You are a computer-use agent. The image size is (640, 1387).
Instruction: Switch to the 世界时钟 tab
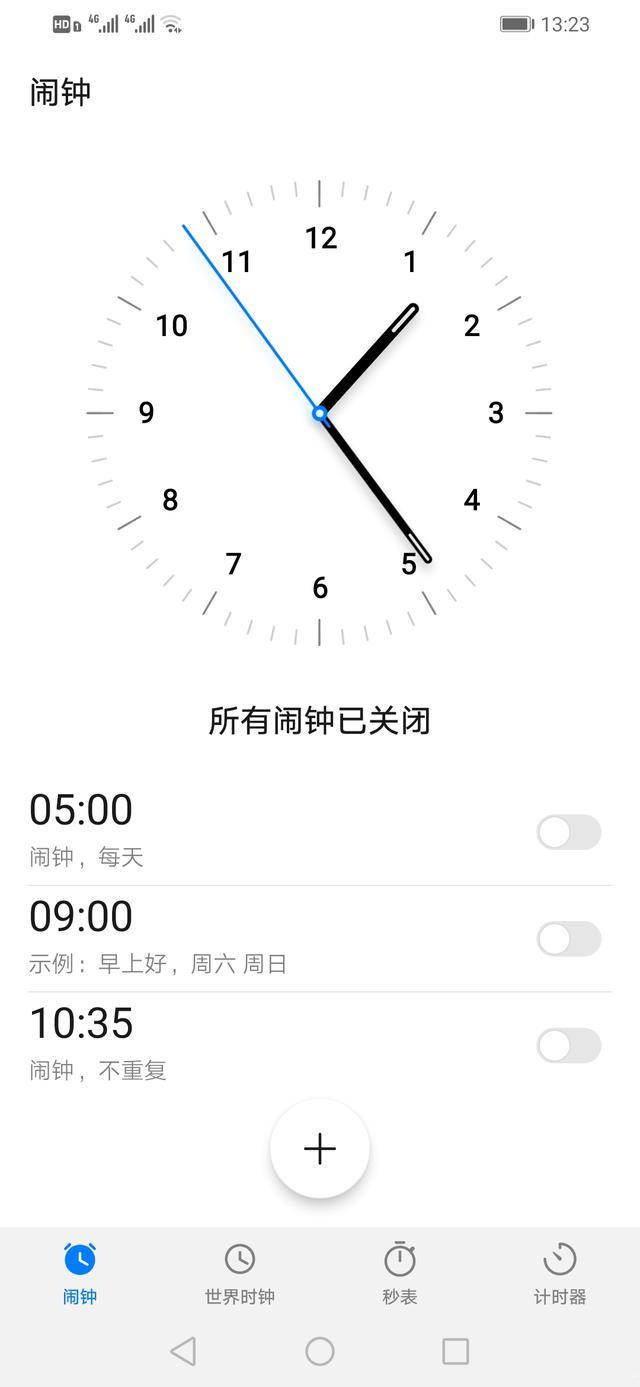click(x=240, y=1274)
